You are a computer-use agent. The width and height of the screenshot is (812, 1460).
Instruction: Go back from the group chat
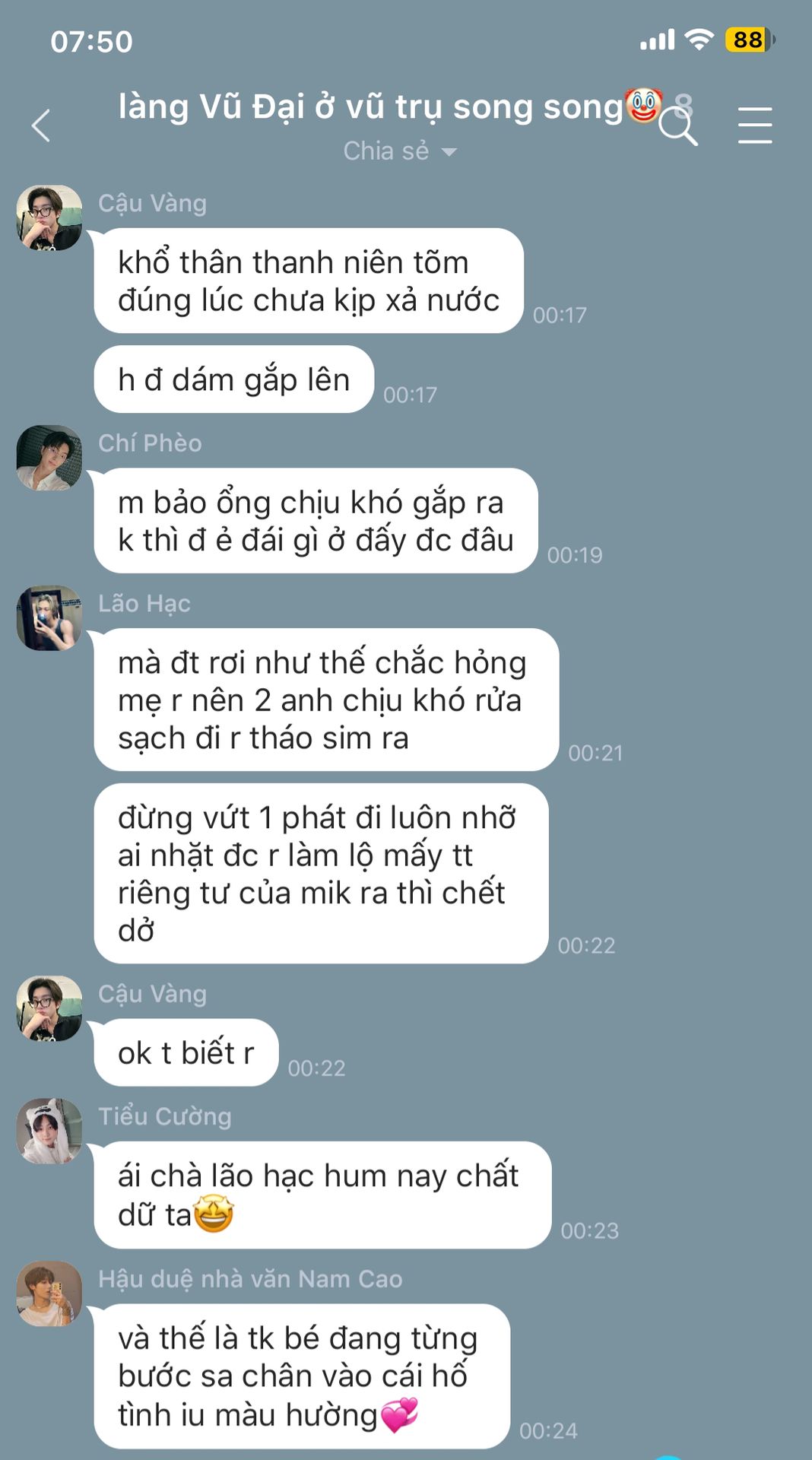coord(41,125)
